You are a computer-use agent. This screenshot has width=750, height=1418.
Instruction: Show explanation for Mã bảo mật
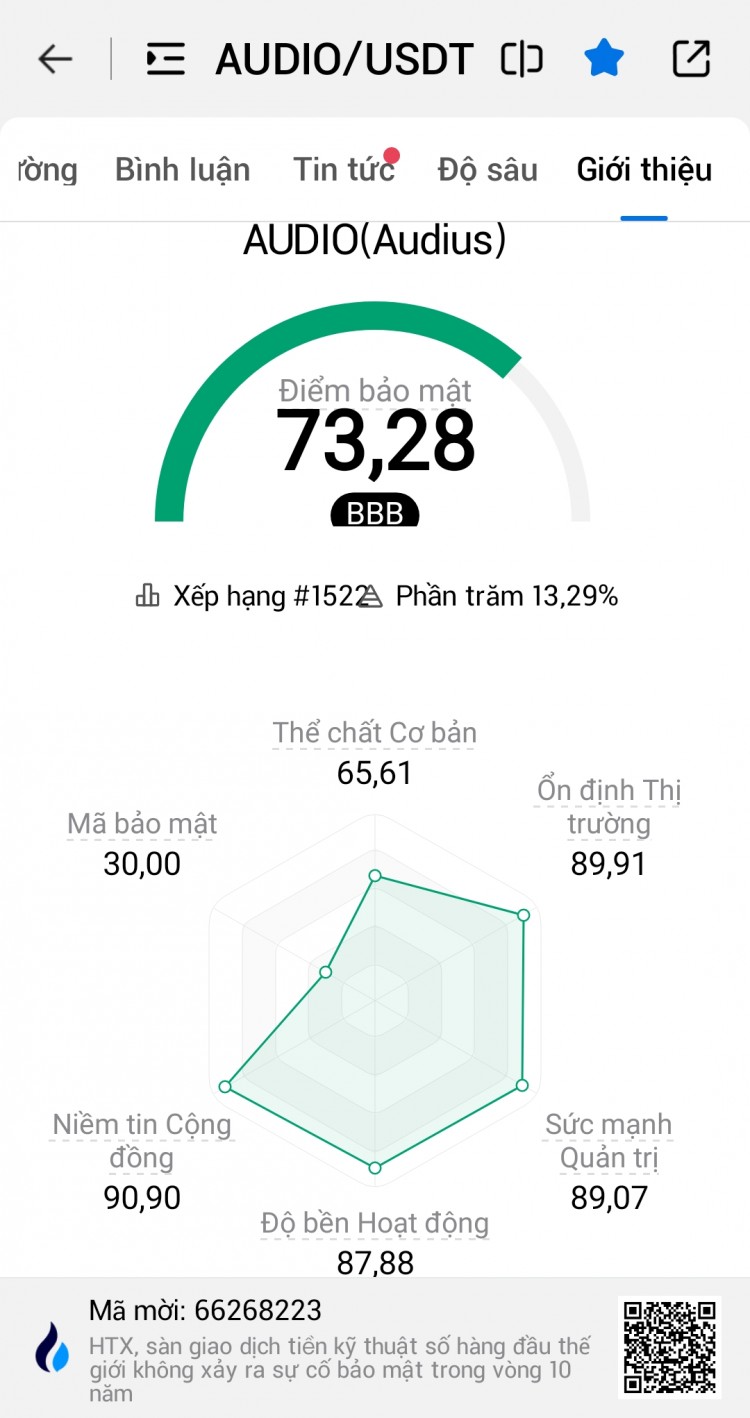click(142, 824)
